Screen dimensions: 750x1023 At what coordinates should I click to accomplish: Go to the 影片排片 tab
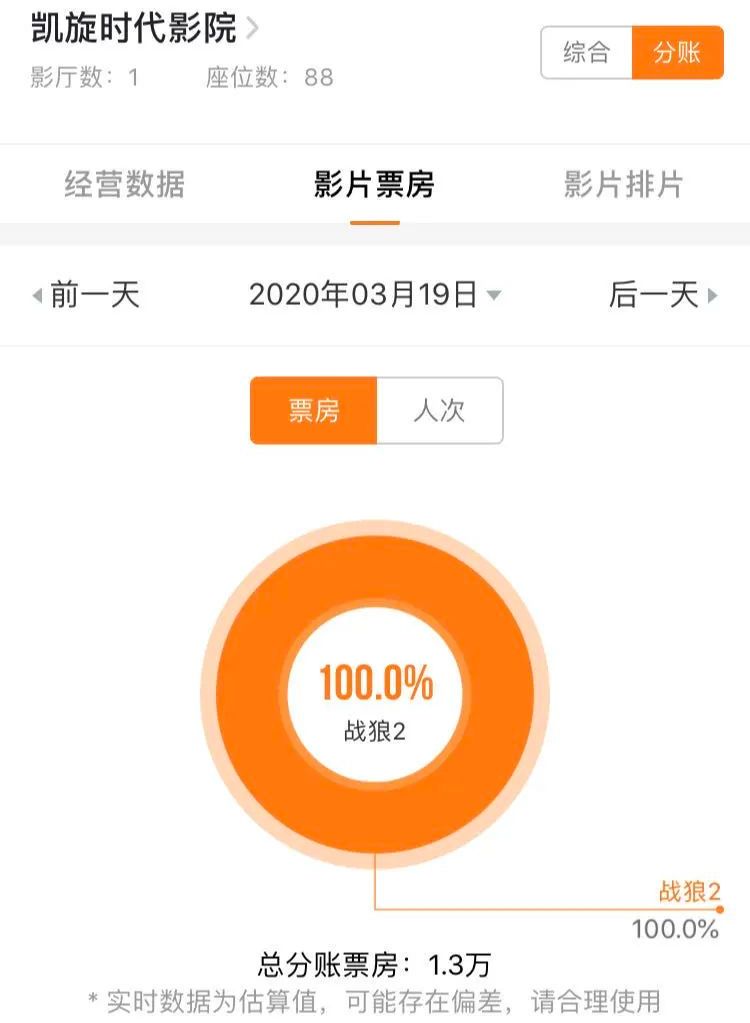[x=623, y=185]
